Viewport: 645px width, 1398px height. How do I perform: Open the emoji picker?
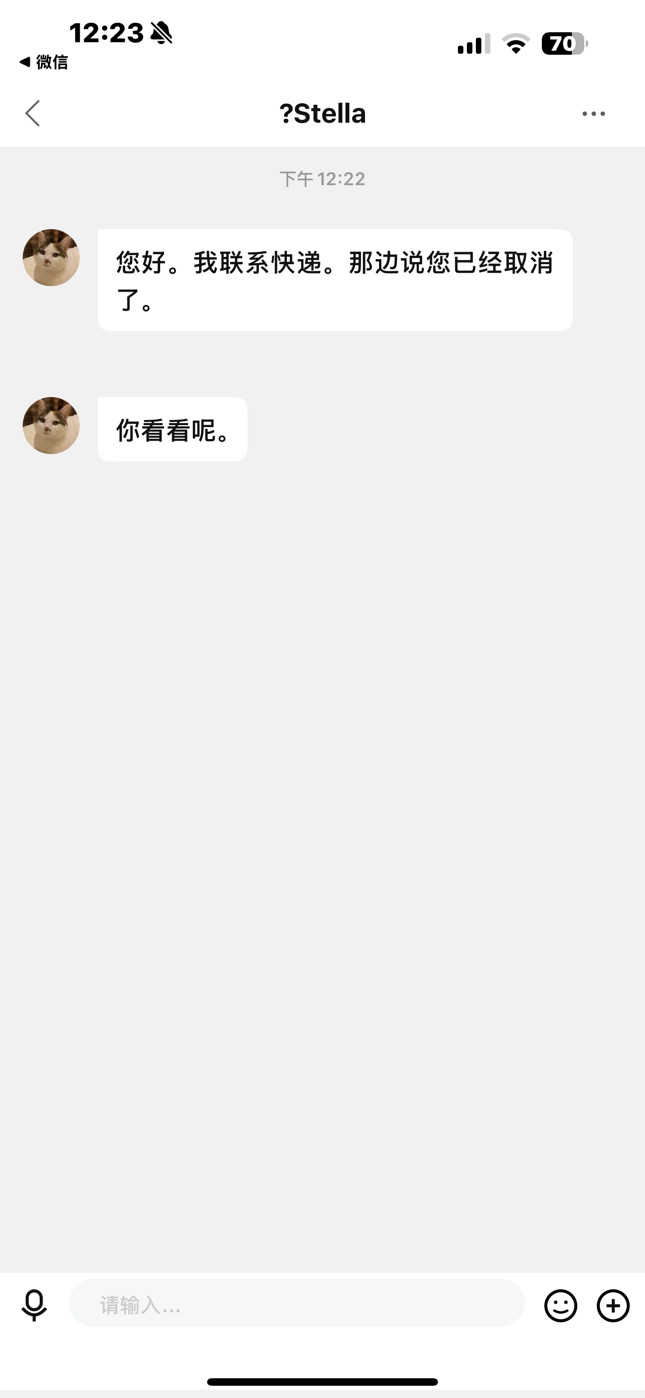pos(561,1305)
